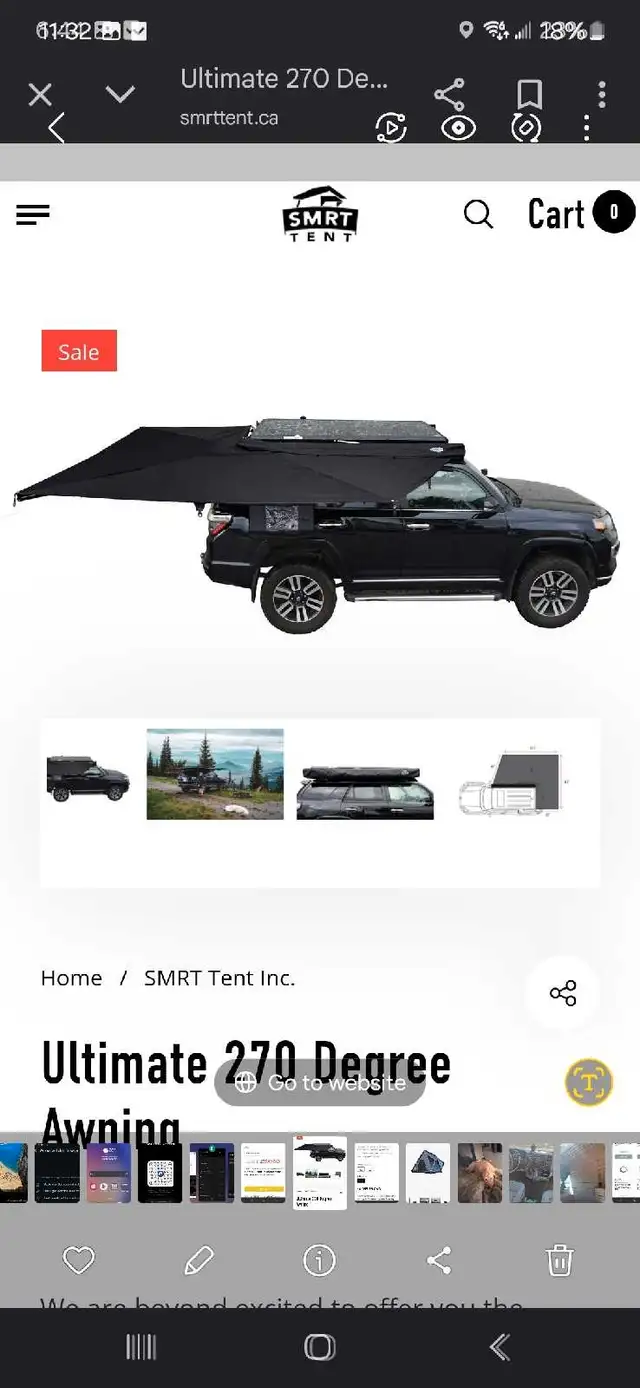
Task: Extract text with the yellow T icon
Action: [589, 1082]
